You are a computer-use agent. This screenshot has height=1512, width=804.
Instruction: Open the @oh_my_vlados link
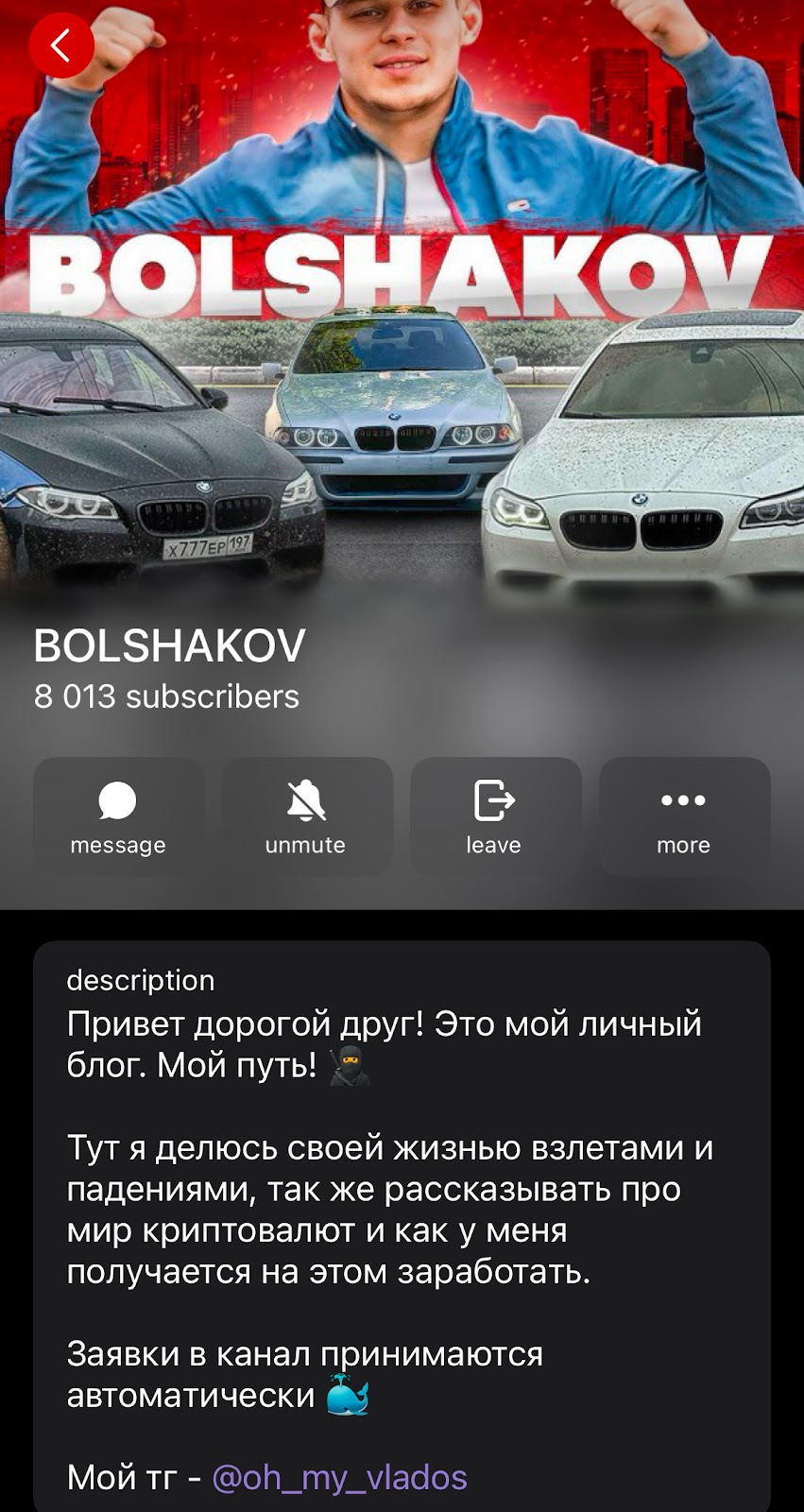point(339,1477)
